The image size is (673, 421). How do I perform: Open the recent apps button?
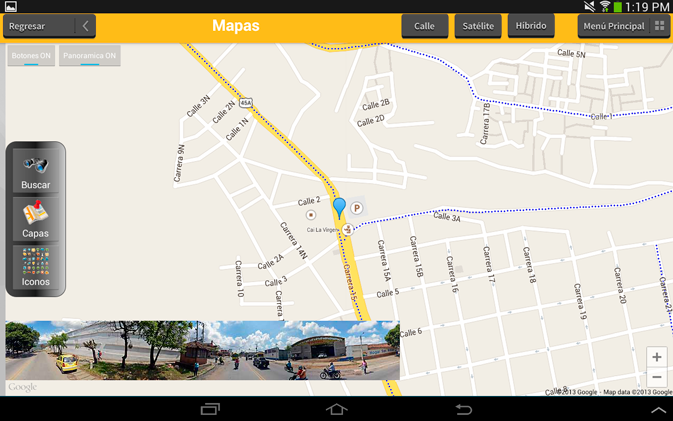210,410
